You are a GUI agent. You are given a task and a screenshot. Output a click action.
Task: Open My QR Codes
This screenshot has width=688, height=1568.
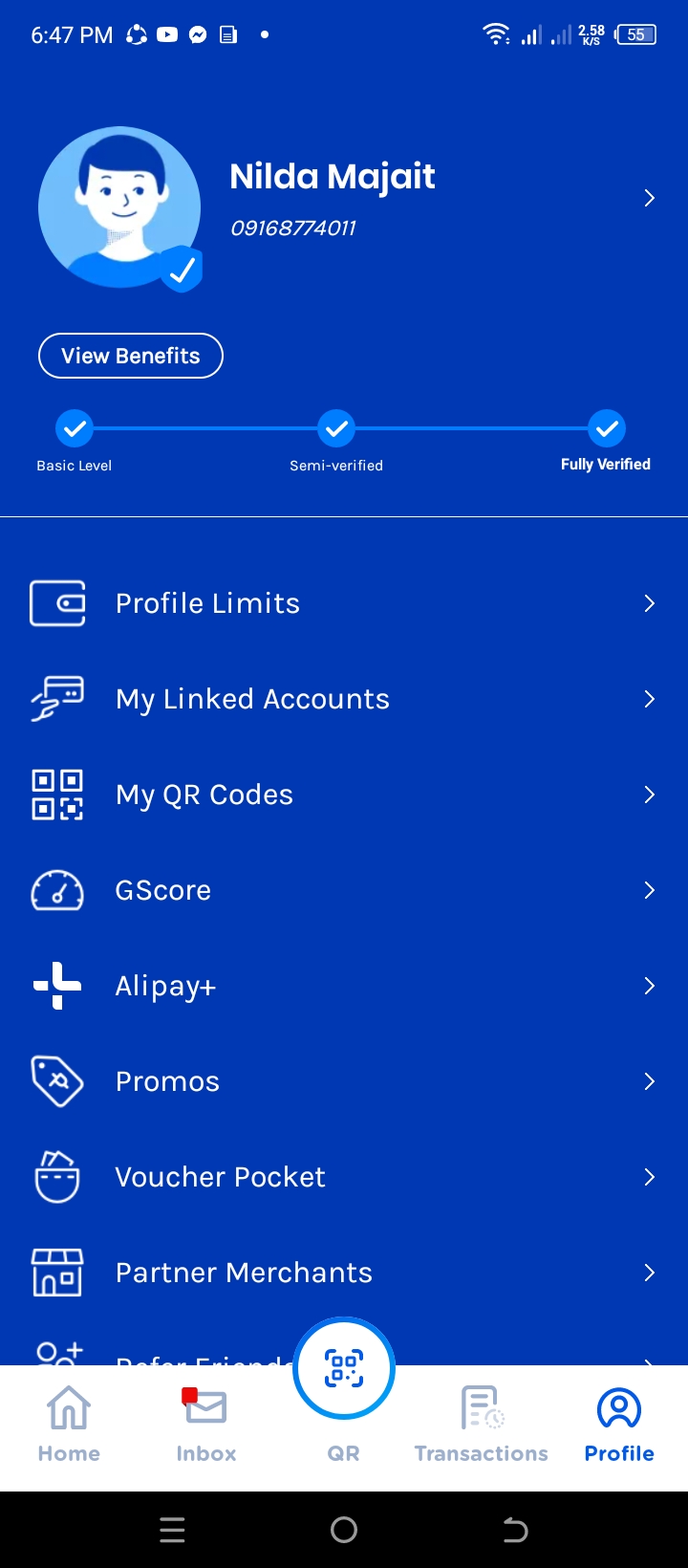coord(342,795)
